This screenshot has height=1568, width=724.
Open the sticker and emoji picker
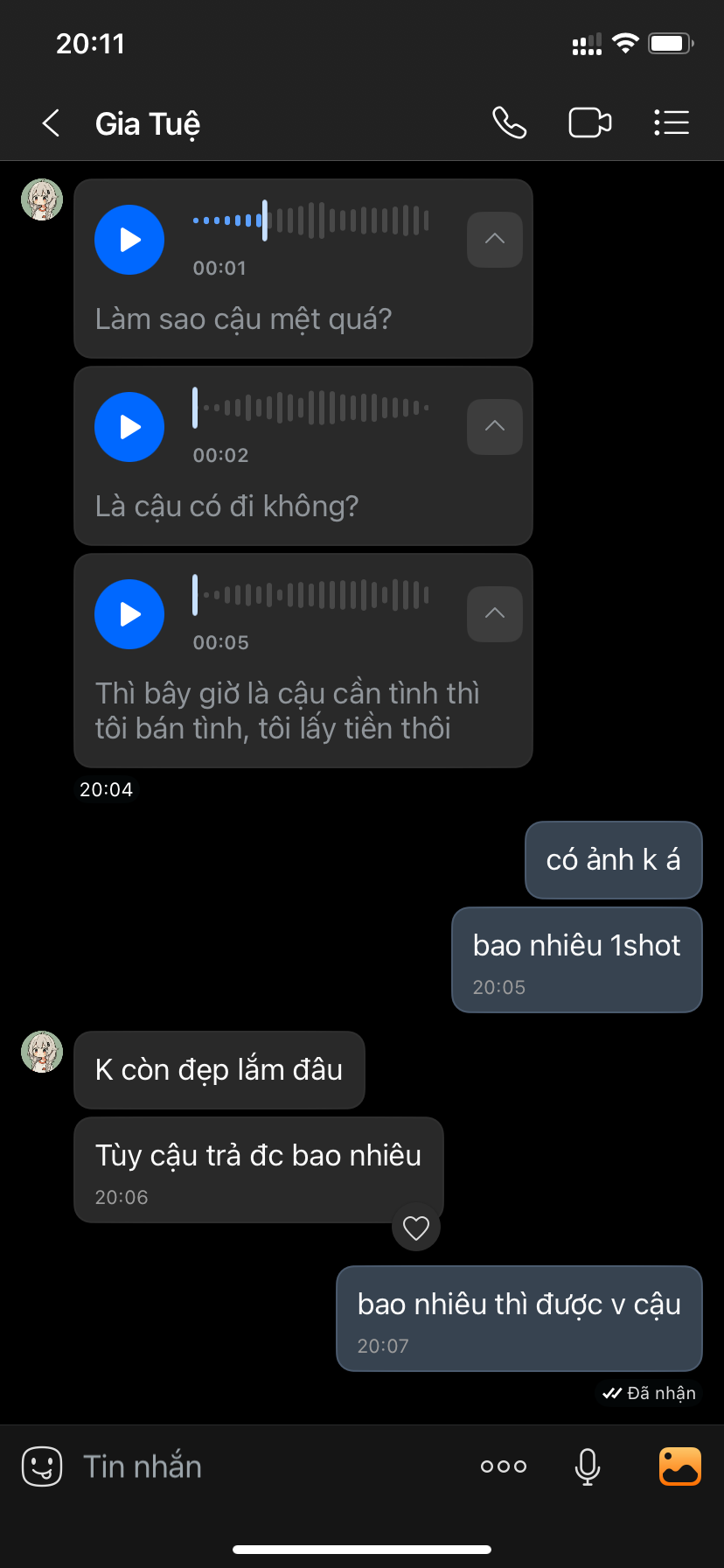tap(41, 1466)
